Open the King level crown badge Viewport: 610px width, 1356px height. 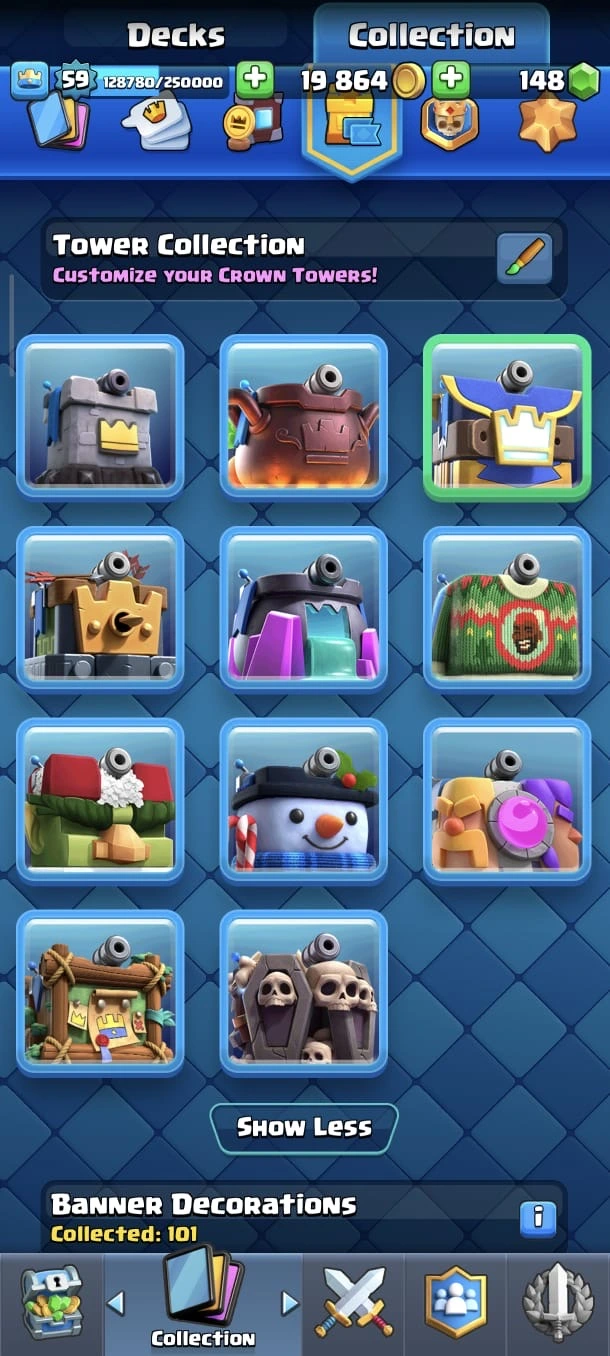coord(28,80)
